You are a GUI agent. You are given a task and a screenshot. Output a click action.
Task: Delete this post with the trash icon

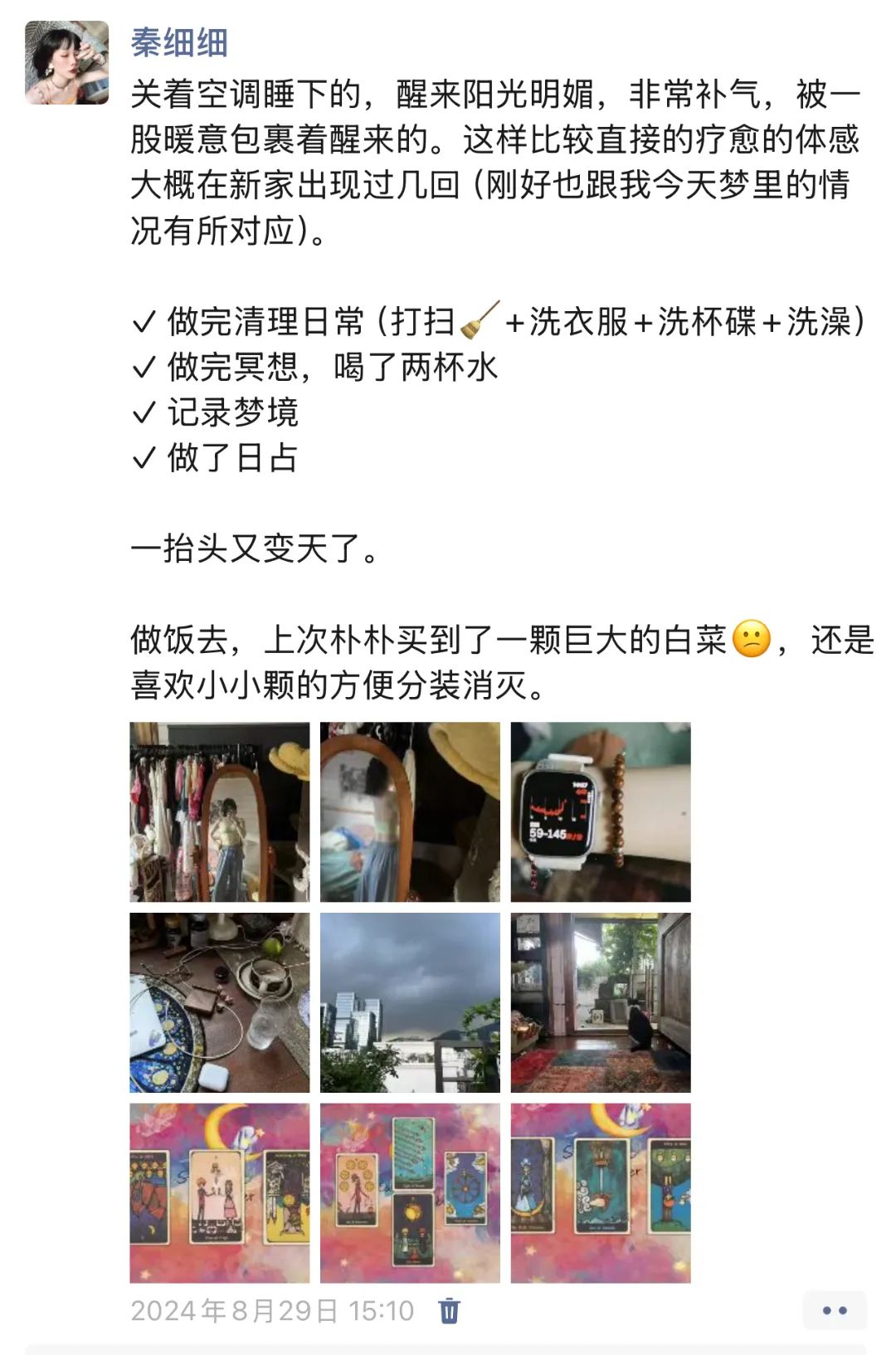[449, 1310]
